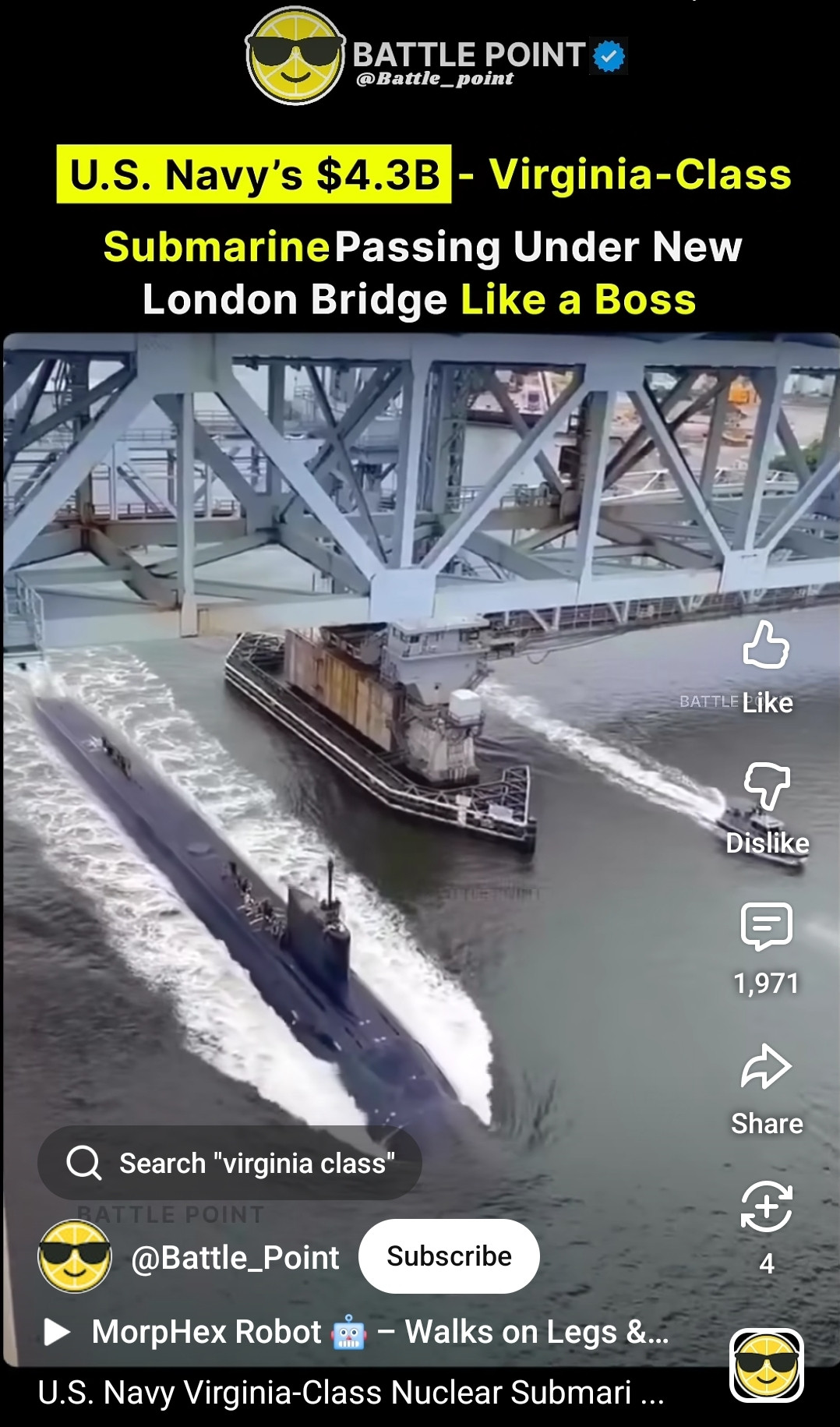The height and width of the screenshot is (1427, 840).
Task: Like this Virginia-Class submarine short
Action: click(766, 647)
